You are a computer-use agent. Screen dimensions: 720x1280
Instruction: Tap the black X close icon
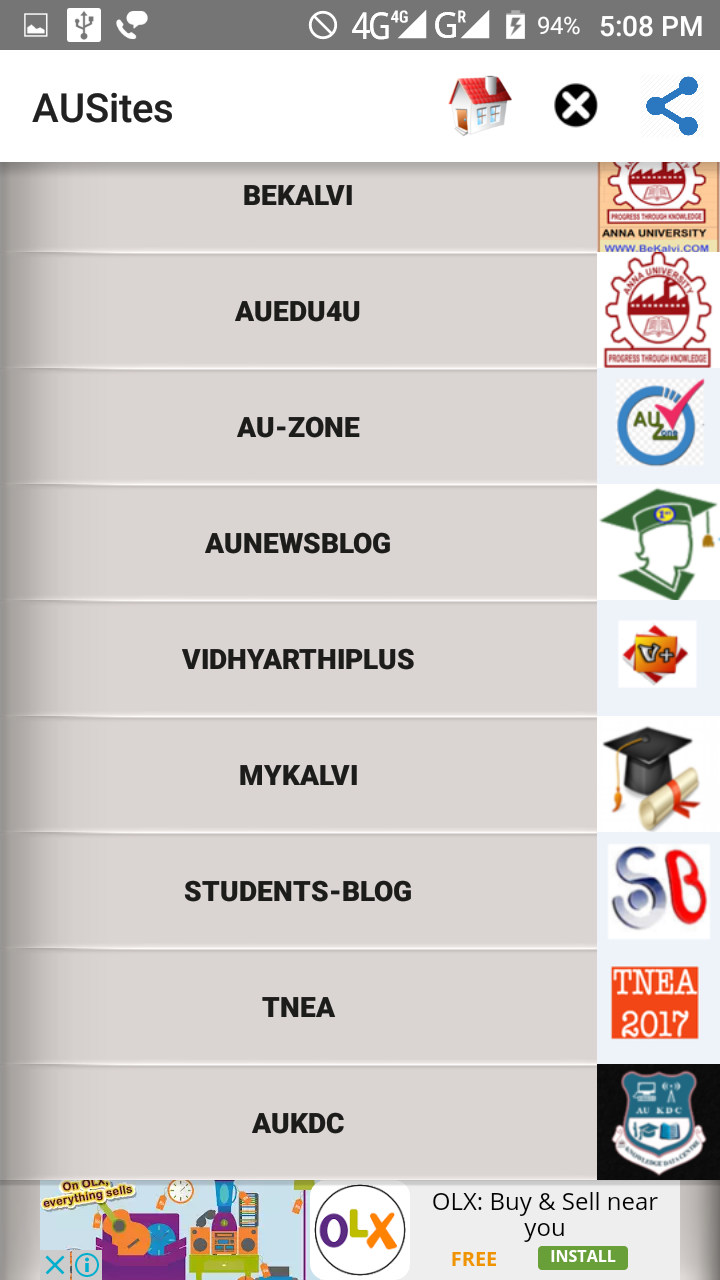pyautogui.click(x=576, y=106)
